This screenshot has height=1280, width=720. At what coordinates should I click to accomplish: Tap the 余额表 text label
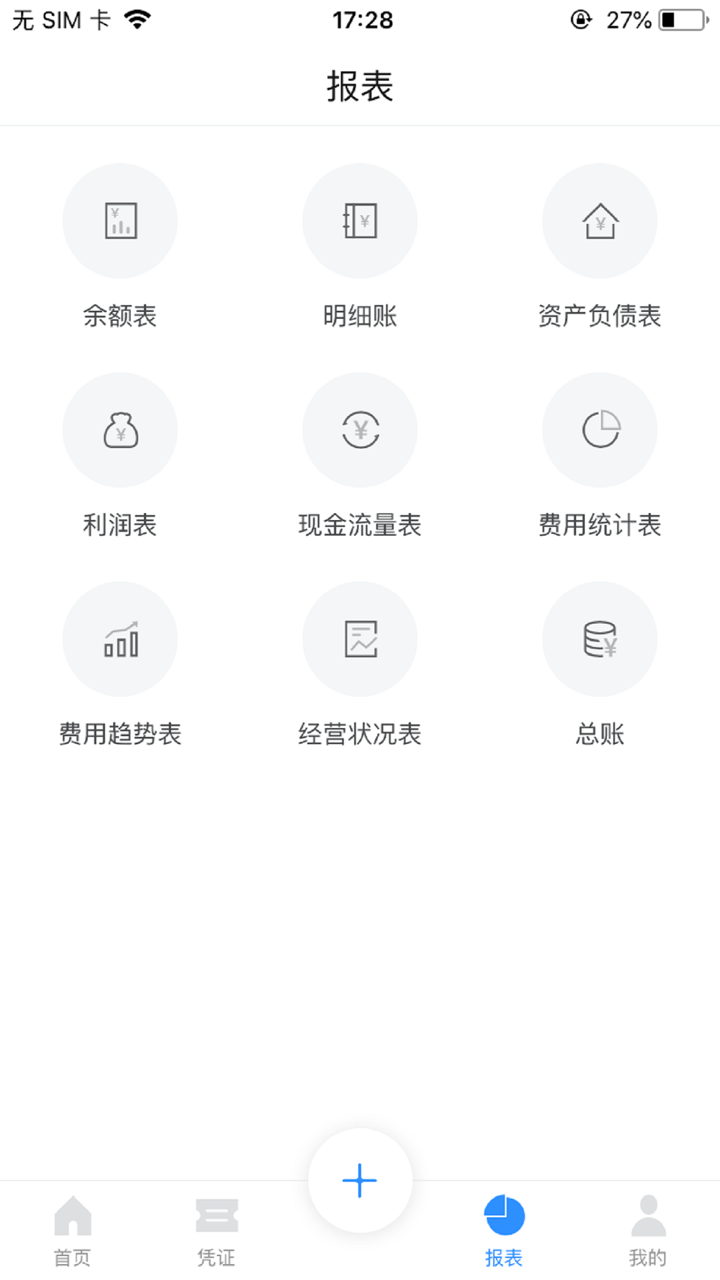click(x=120, y=315)
